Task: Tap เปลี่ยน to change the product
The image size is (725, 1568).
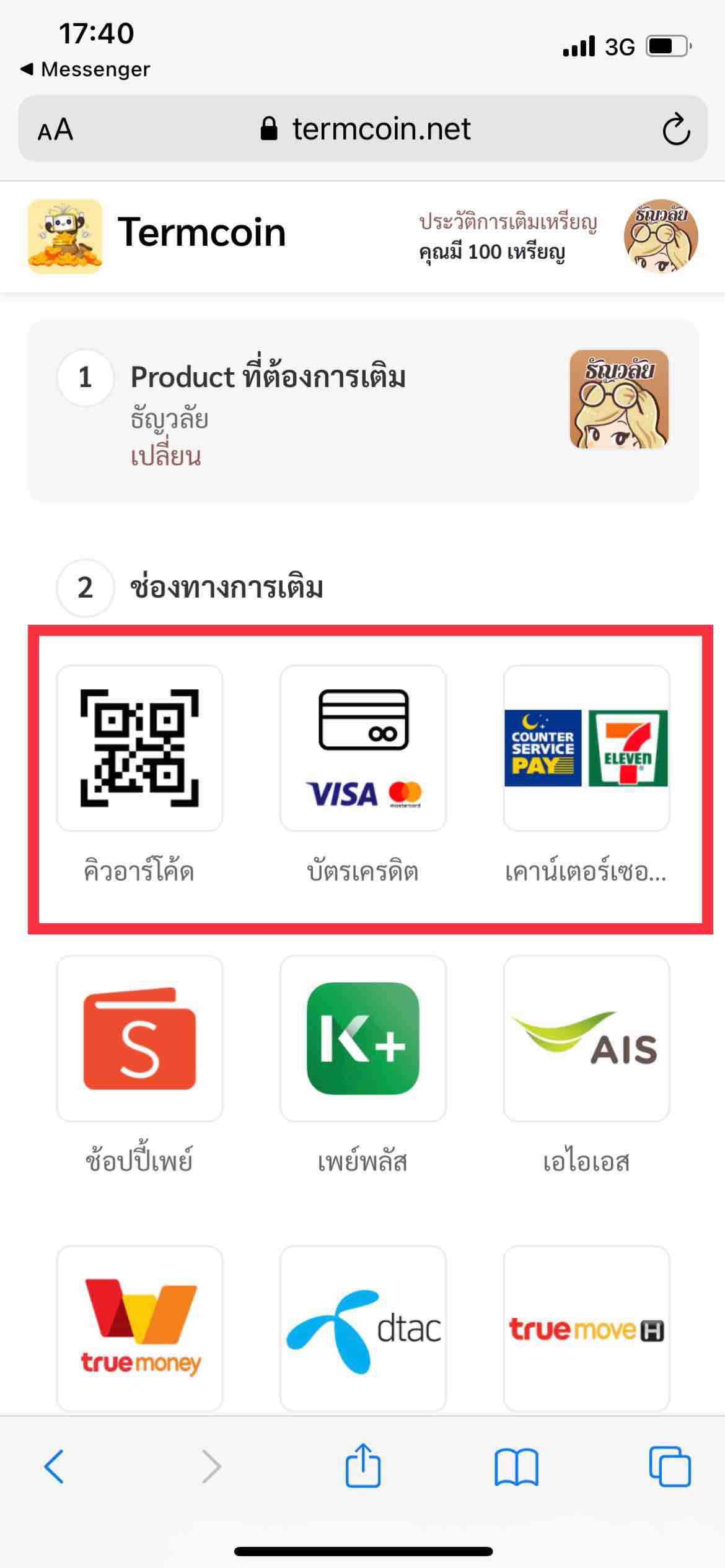Action: [165, 456]
